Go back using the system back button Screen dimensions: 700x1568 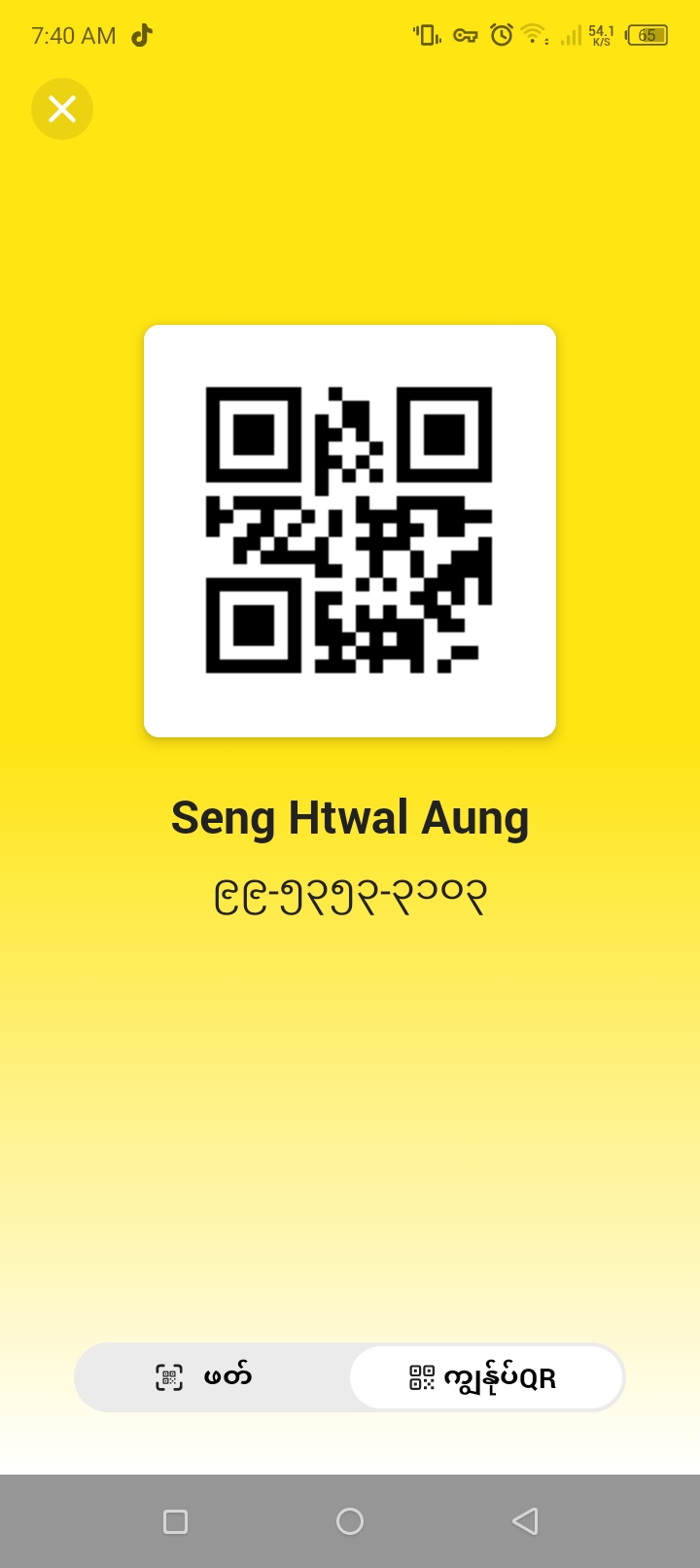click(x=525, y=1521)
